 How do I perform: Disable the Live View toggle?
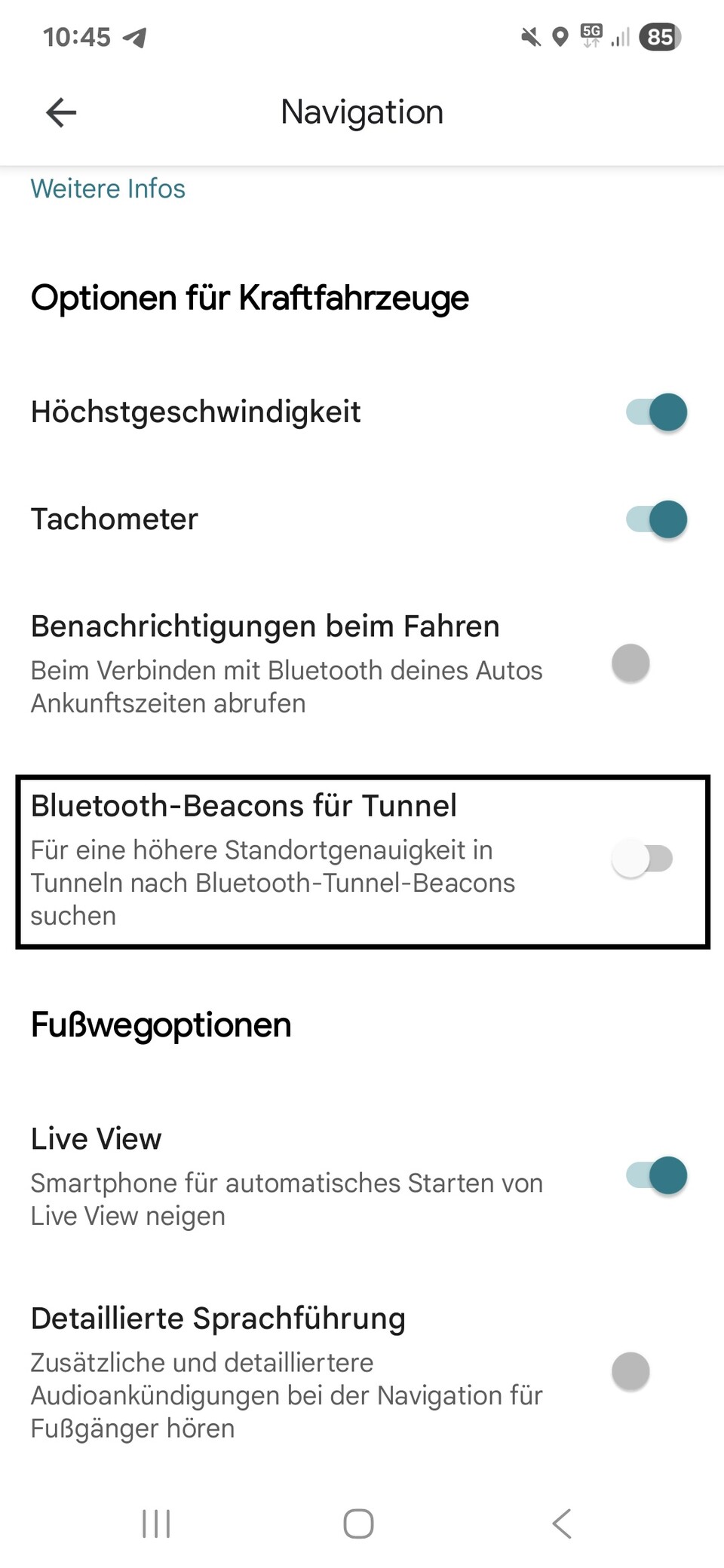click(x=653, y=1175)
